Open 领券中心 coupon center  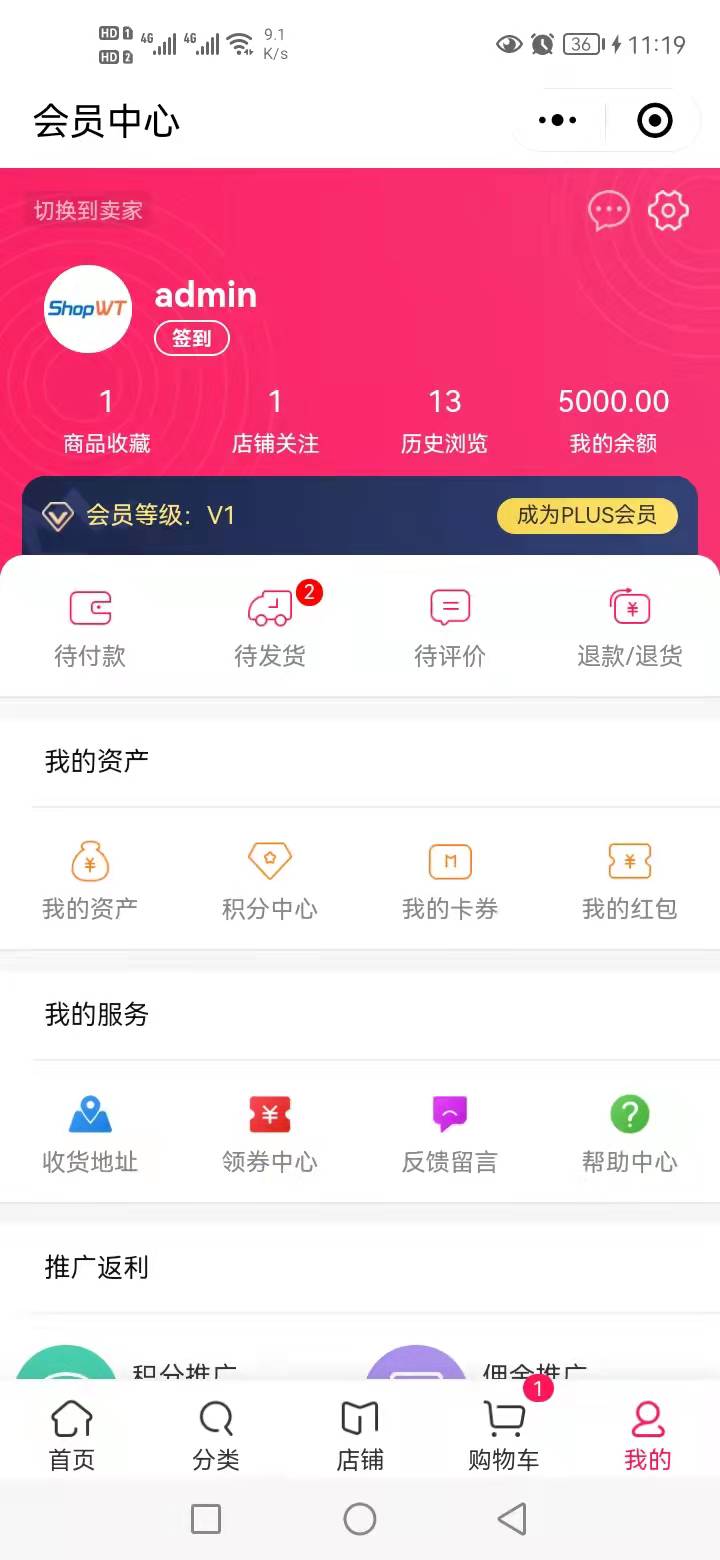[270, 1134]
